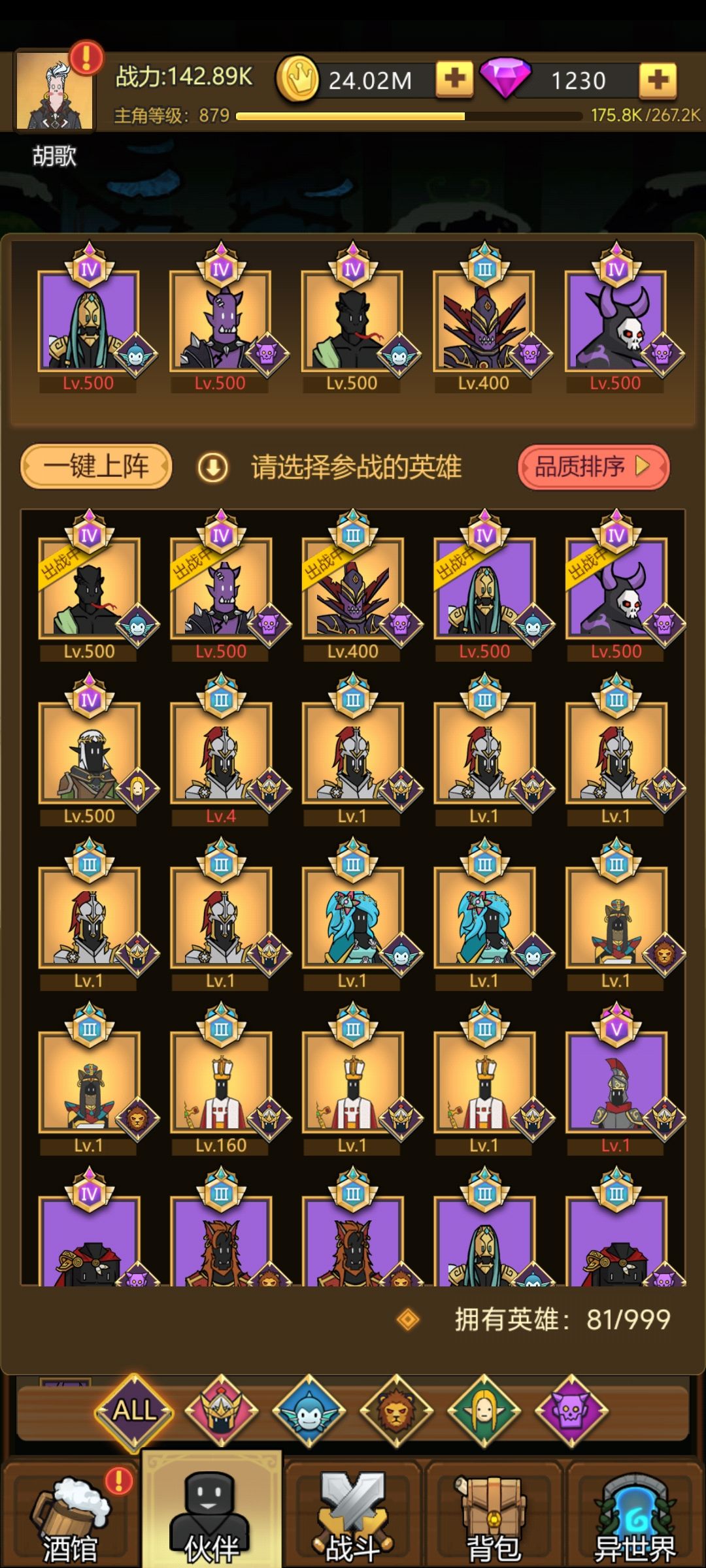Switch to the 酒馆 tavern tab
The width and height of the screenshot is (706, 1568).
pos(70,1509)
